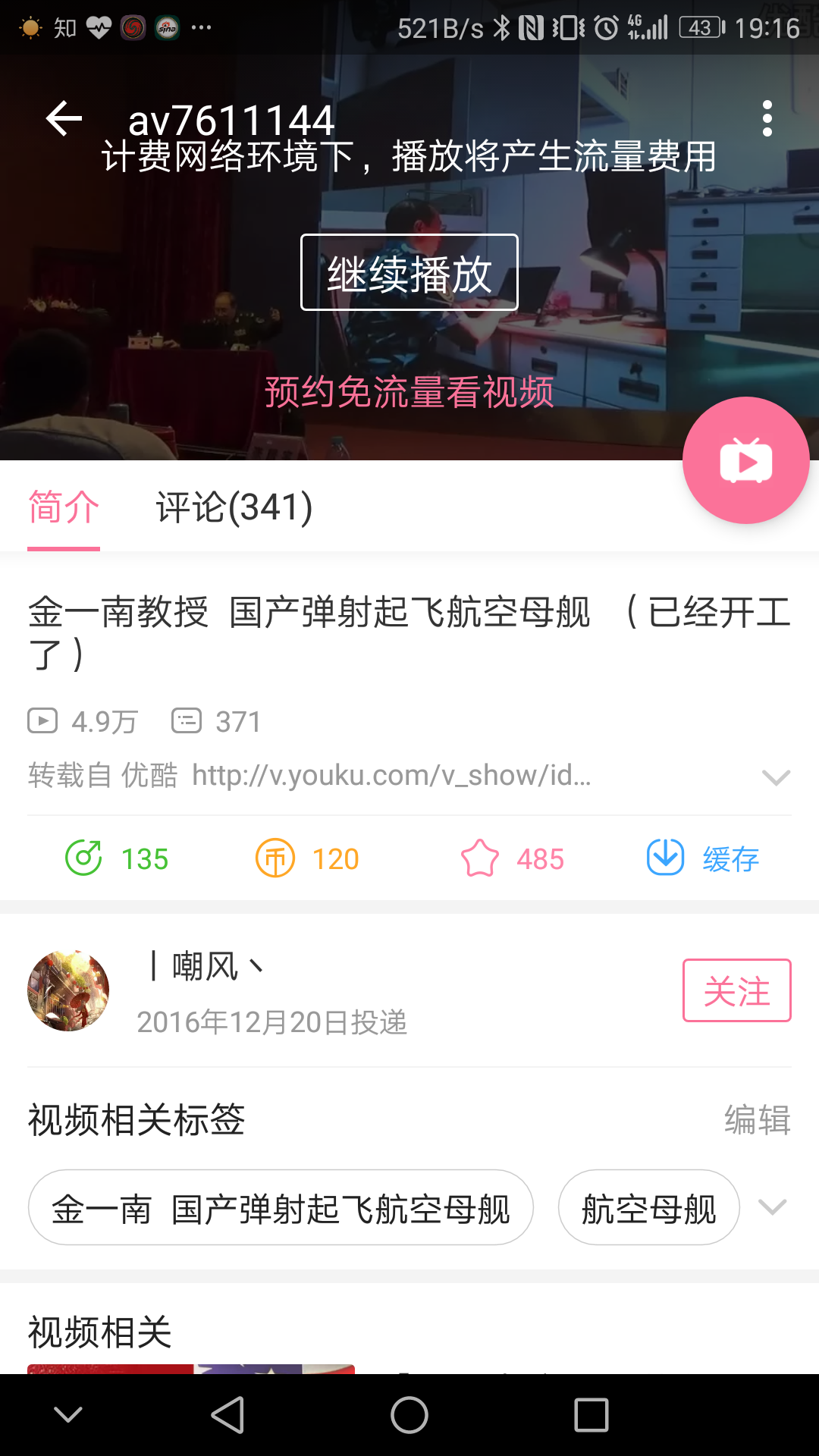
Task: Expand the video tags list chevron
Action: coord(773,1207)
